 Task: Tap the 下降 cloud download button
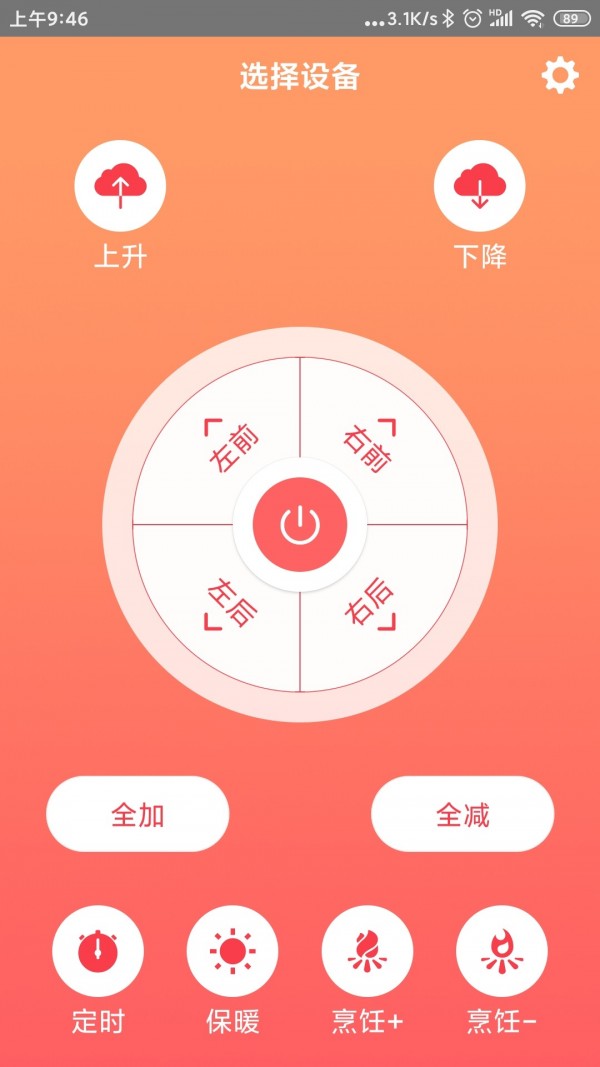pyautogui.click(x=479, y=186)
